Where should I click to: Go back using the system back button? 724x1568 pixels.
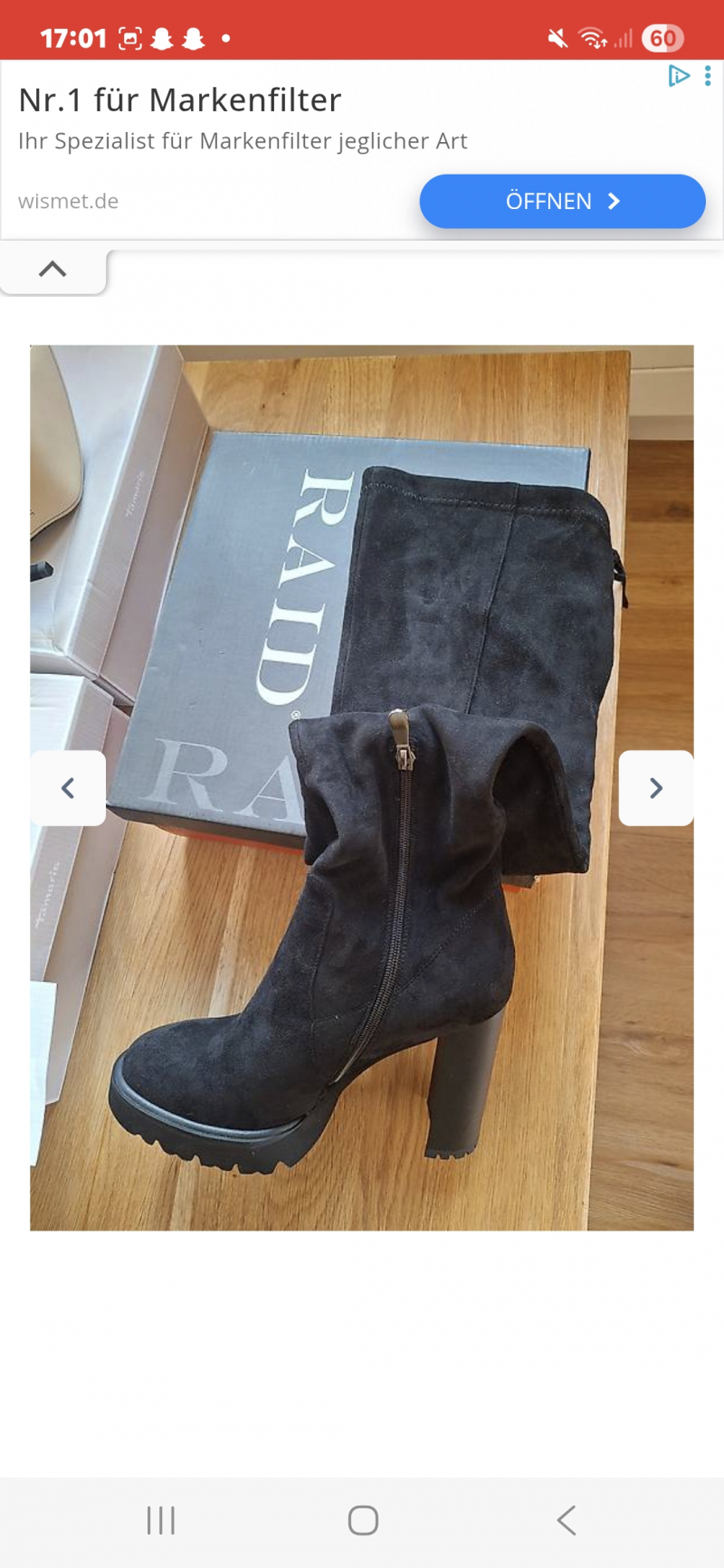pyautogui.click(x=567, y=1520)
